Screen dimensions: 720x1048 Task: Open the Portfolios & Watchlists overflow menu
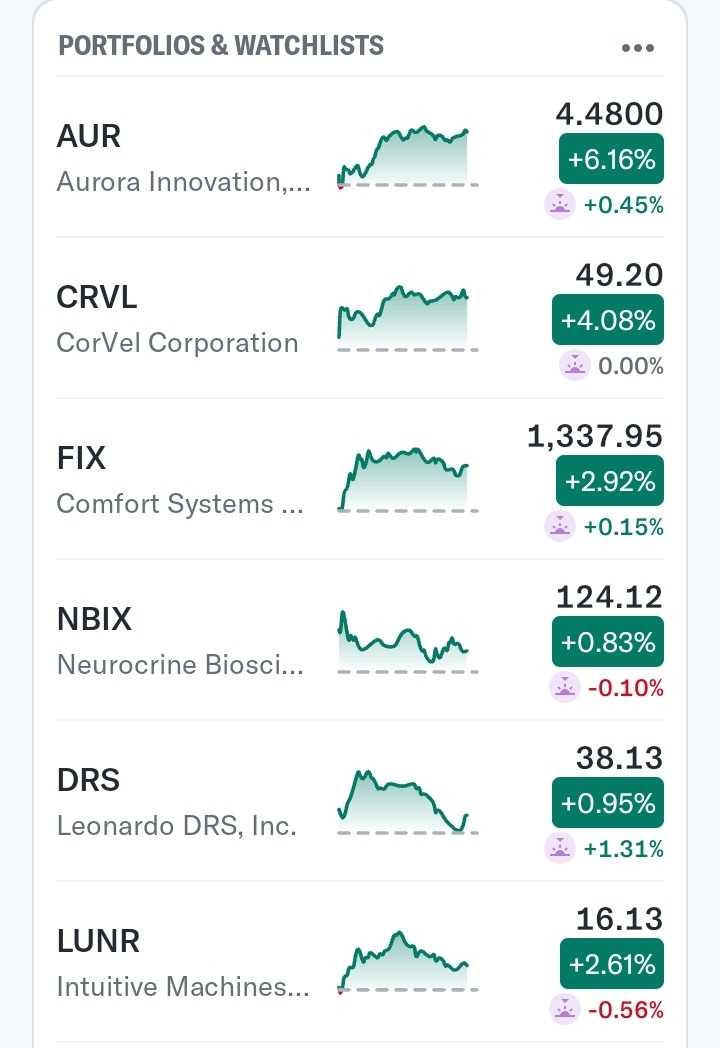click(637, 48)
